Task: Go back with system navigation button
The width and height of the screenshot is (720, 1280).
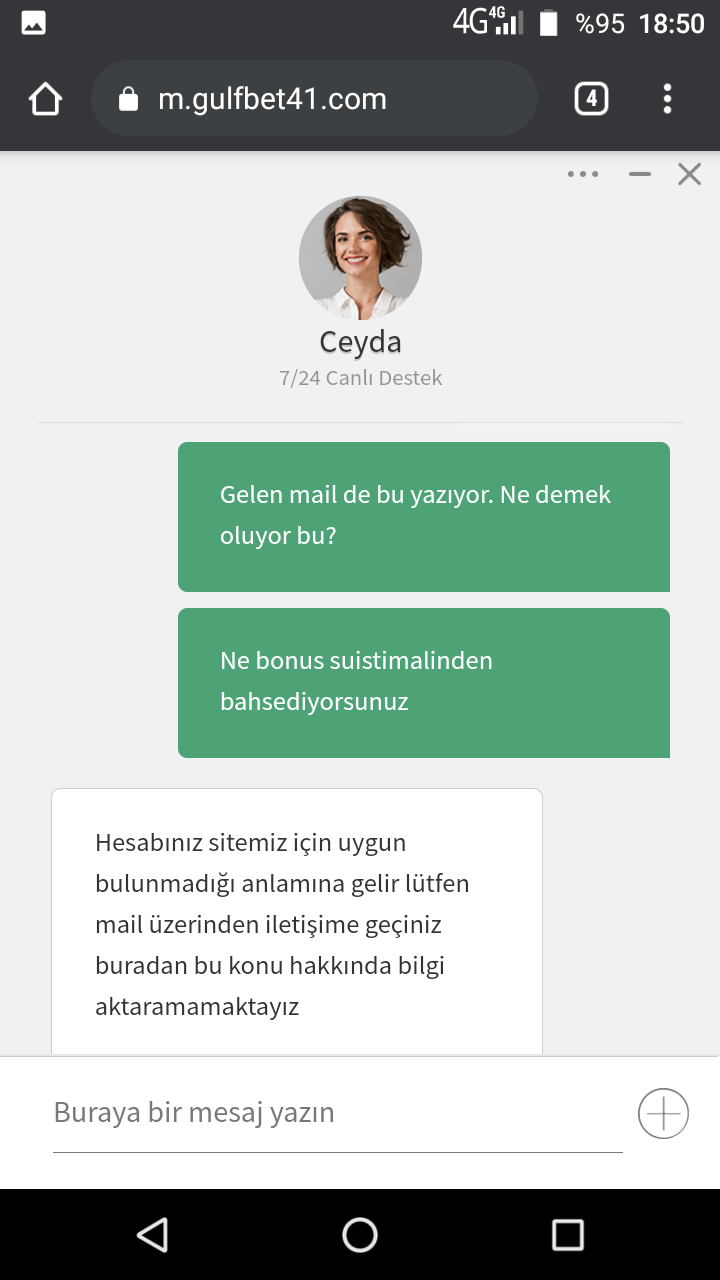Action: 152,1235
